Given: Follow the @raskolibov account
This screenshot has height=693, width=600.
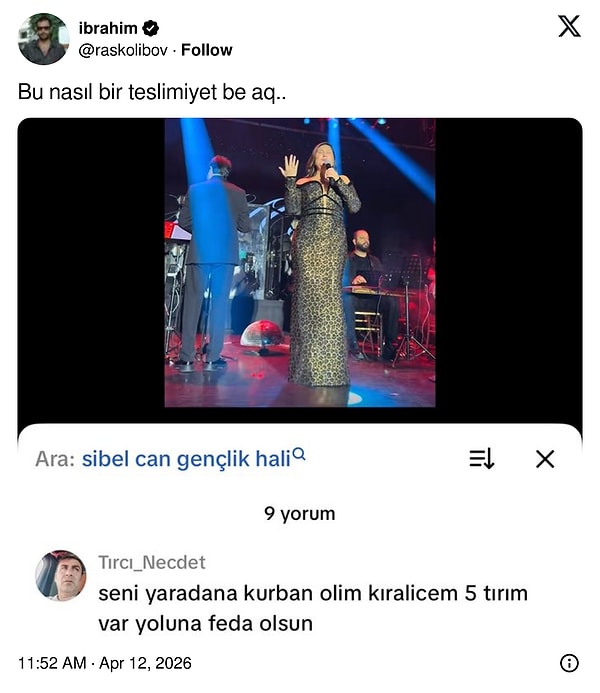Looking at the screenshot, I should [206, 50].
